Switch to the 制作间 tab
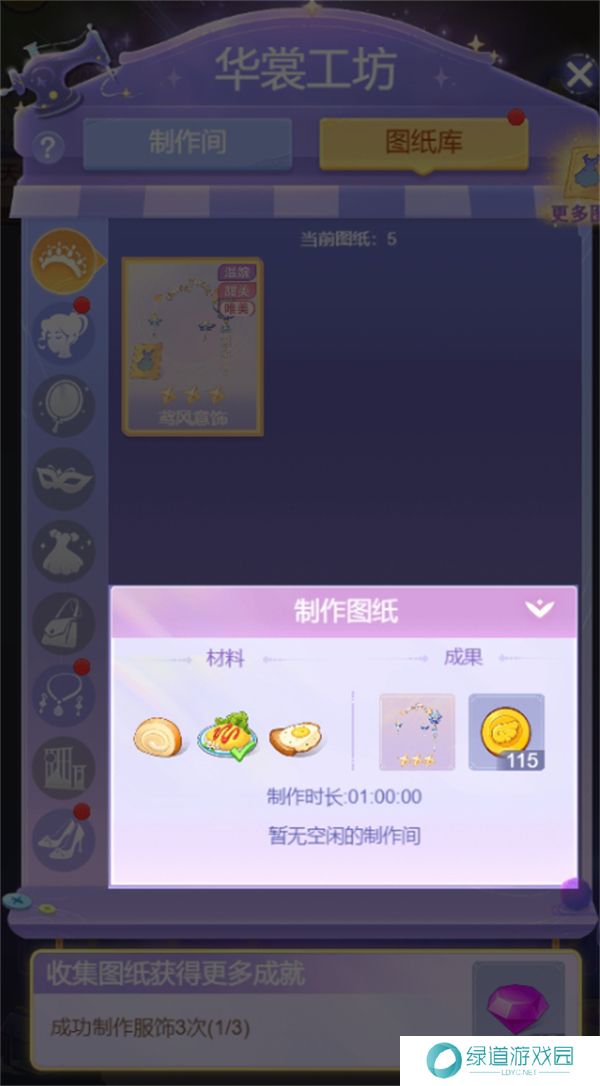Screen dimensions: 600x1086 (187, 143)
